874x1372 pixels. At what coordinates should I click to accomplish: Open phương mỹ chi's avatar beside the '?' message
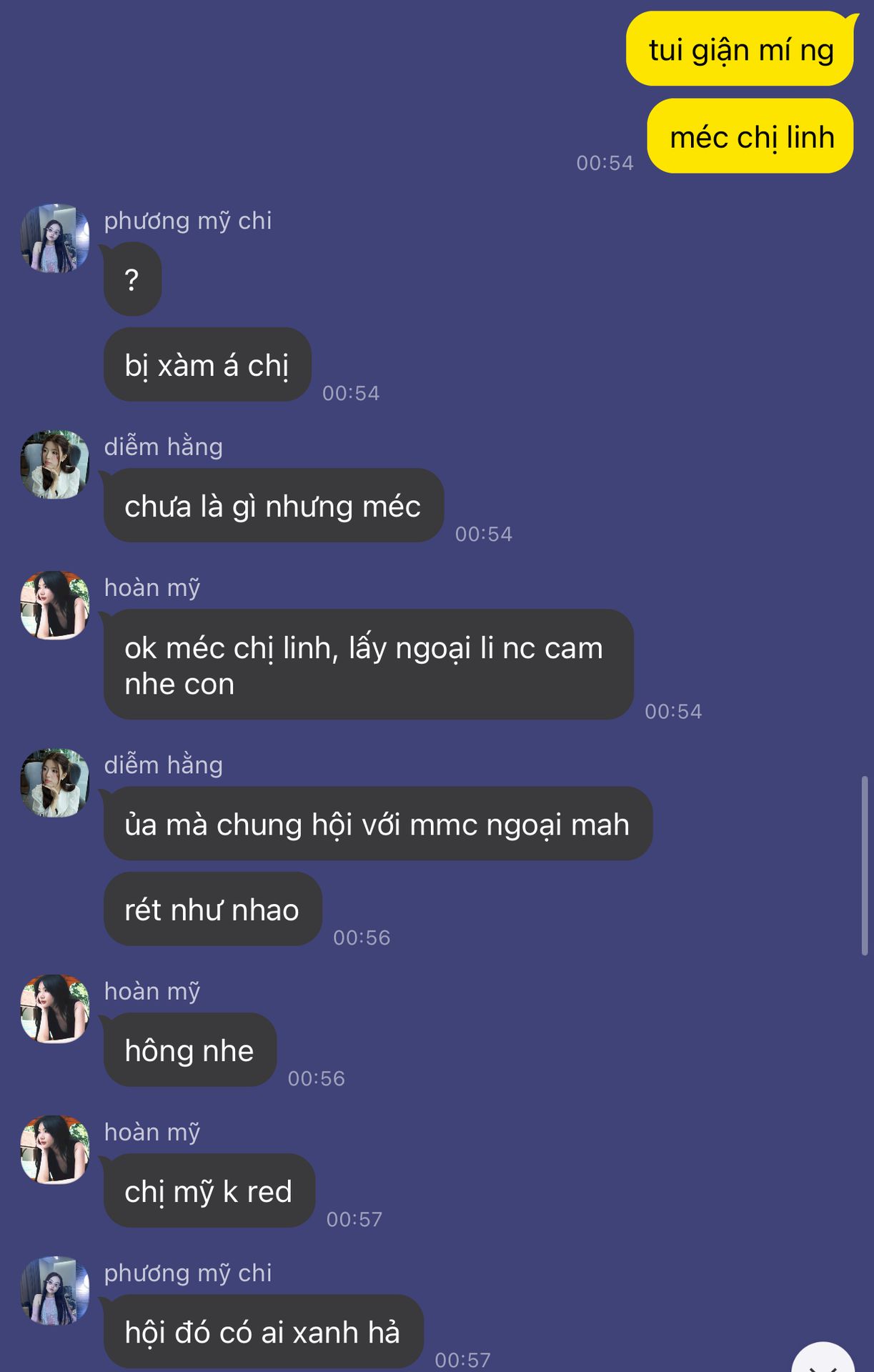tap(55, 238)
